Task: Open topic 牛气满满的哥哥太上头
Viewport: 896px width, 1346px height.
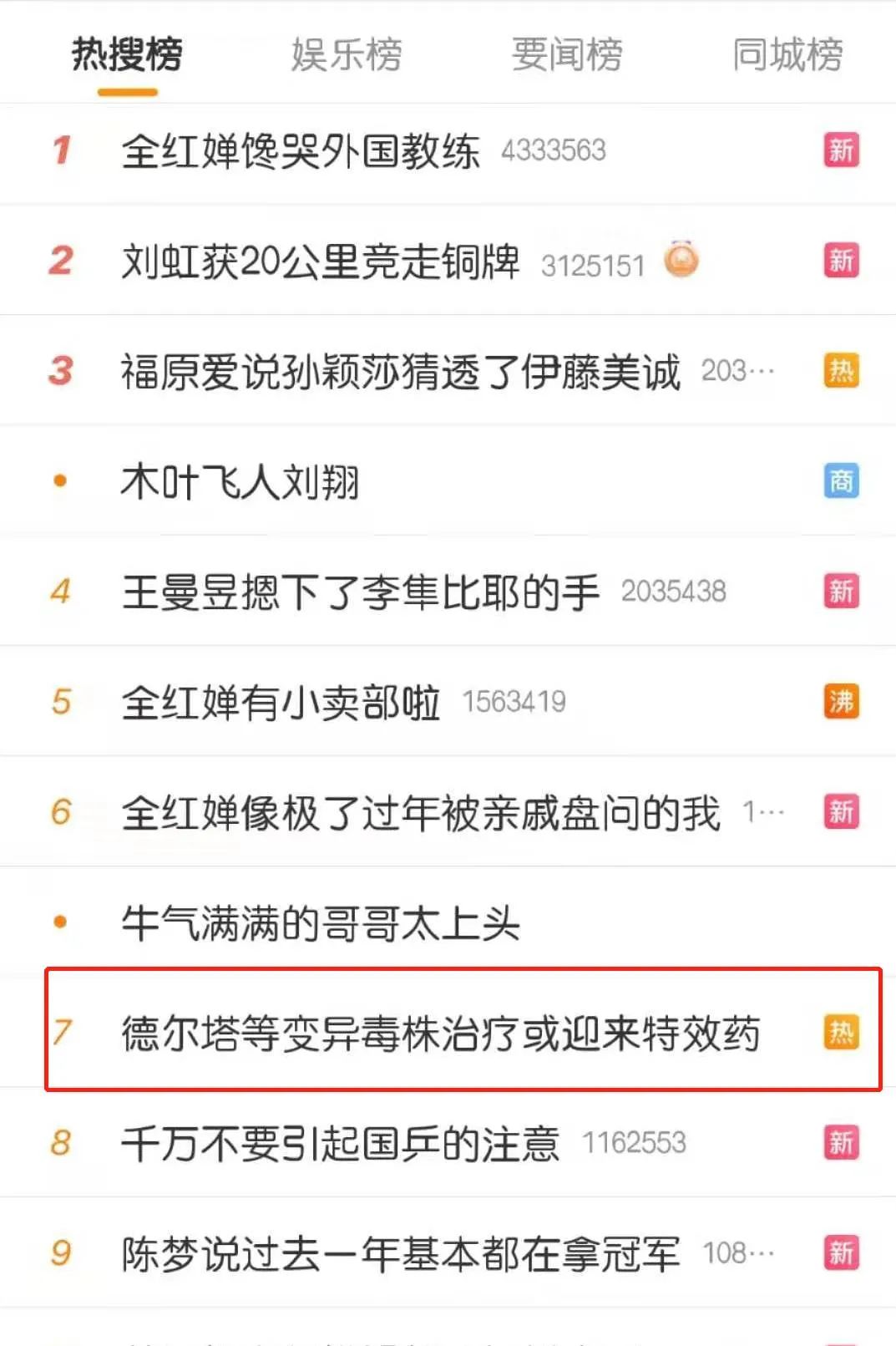Action: coord(321,923)
